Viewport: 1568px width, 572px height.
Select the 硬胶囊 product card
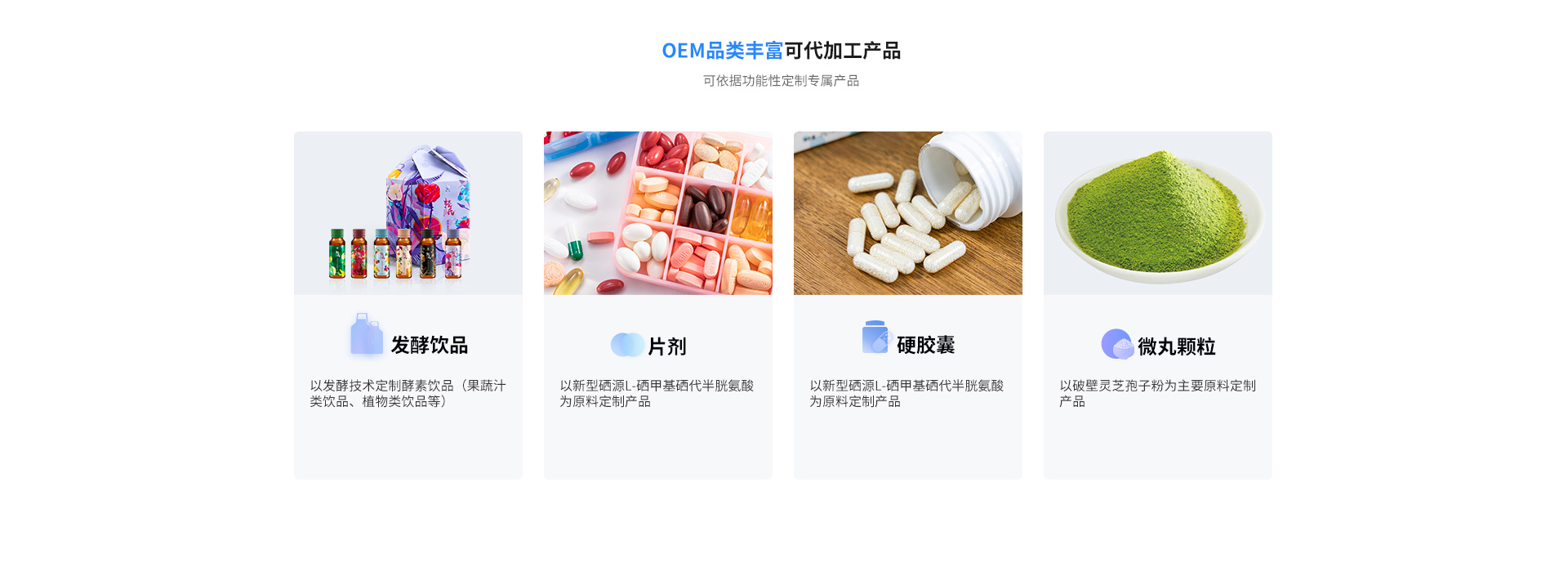[x=907, y=304]
